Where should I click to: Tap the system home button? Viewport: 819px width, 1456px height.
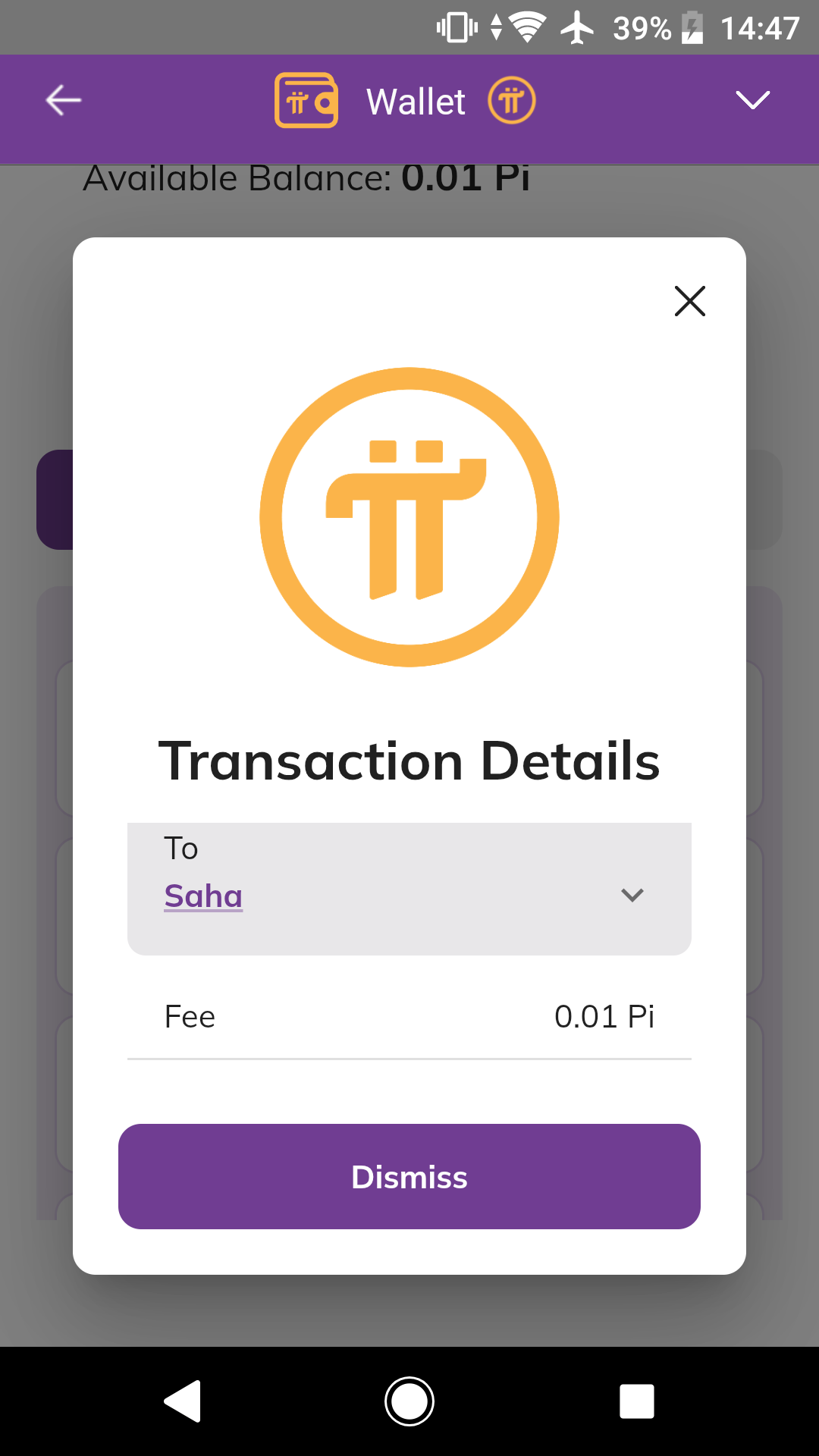409,1401
